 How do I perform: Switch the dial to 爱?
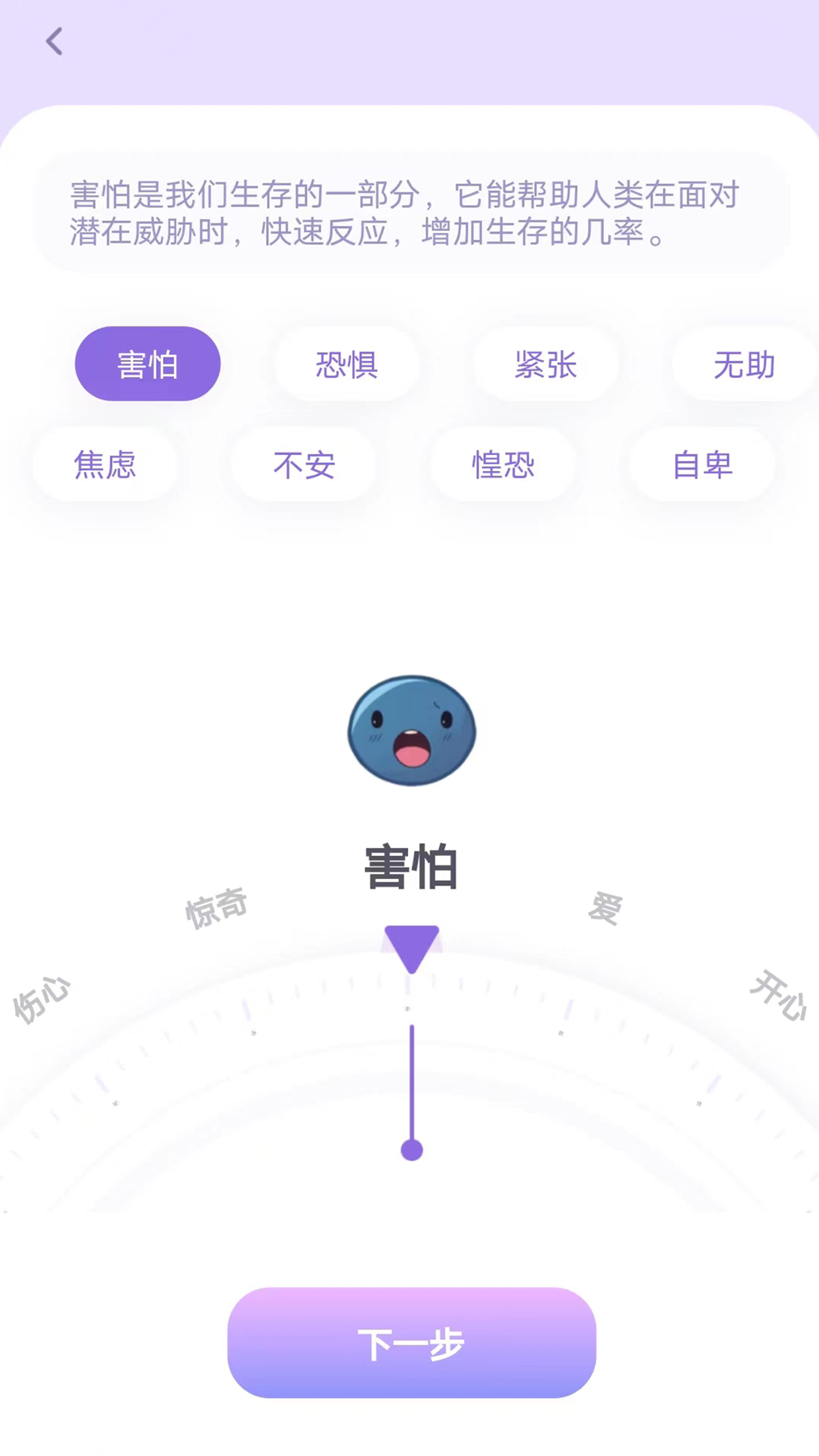click(605, 908)
